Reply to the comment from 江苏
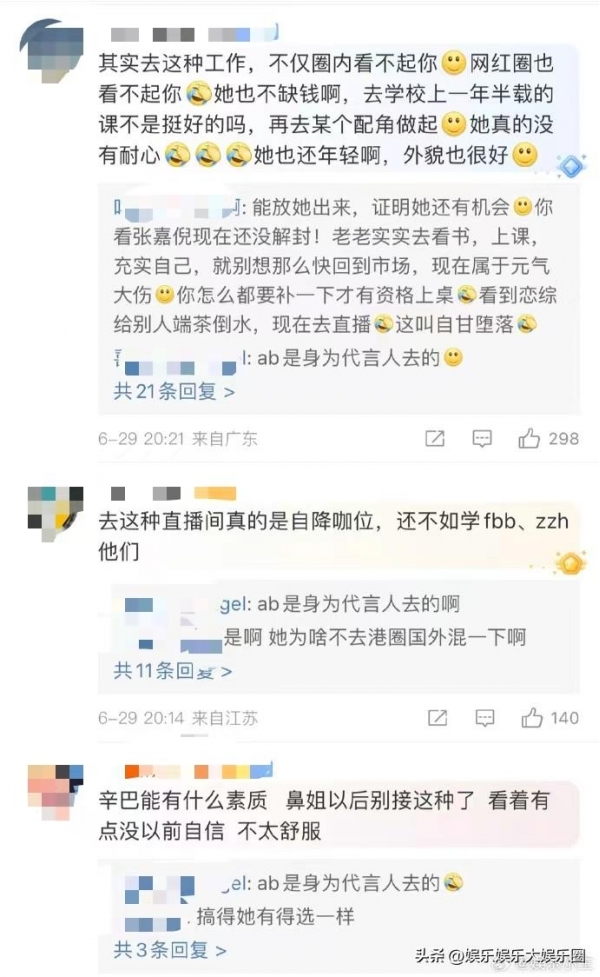Screen dimensions: 600x977 coord(482,717)
